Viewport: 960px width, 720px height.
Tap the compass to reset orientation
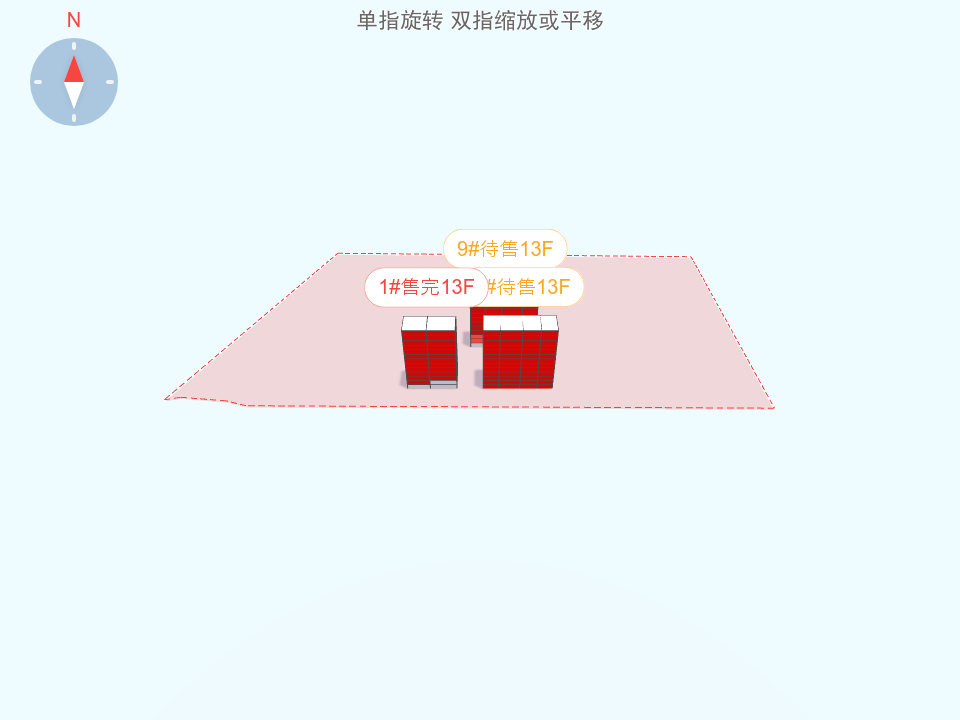74,82
